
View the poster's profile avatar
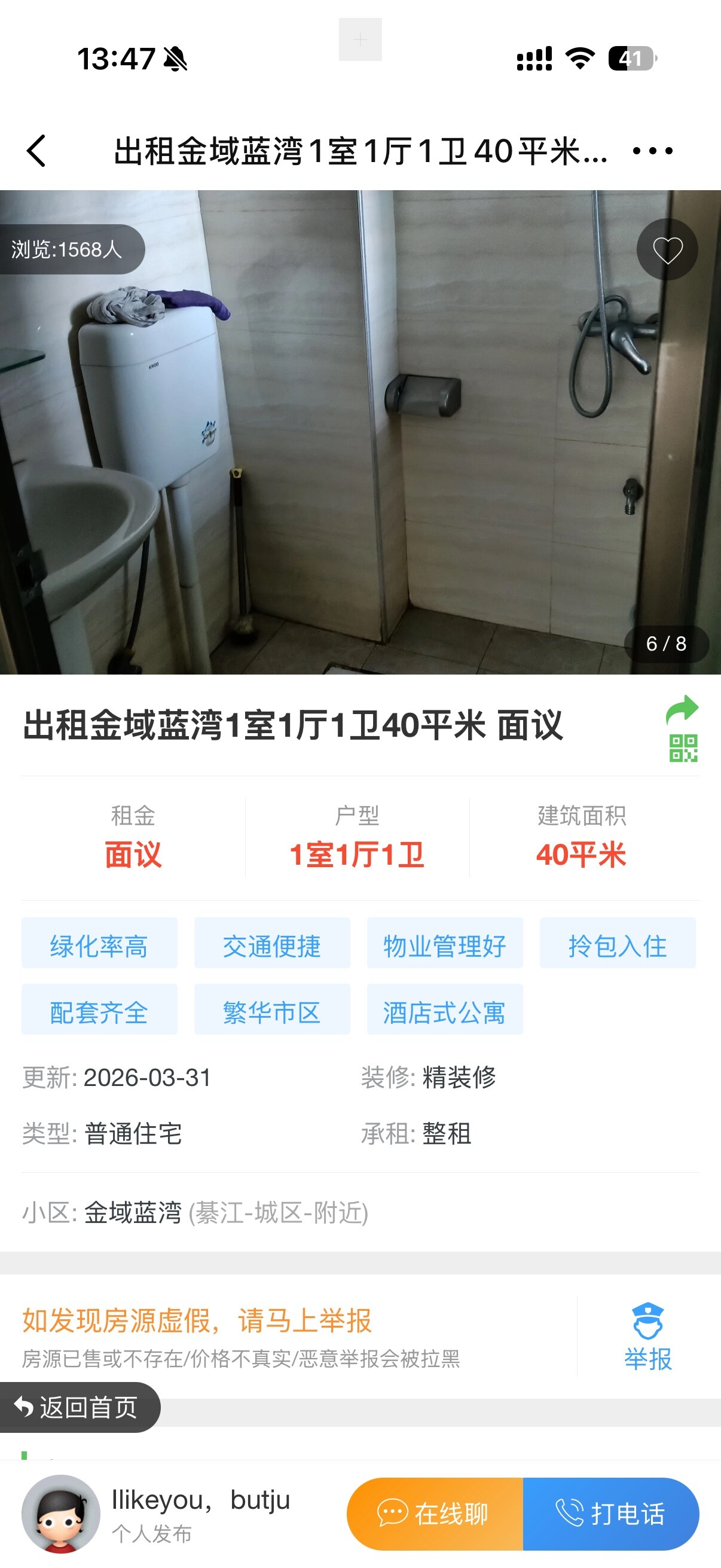click(x=61, y=1513)
